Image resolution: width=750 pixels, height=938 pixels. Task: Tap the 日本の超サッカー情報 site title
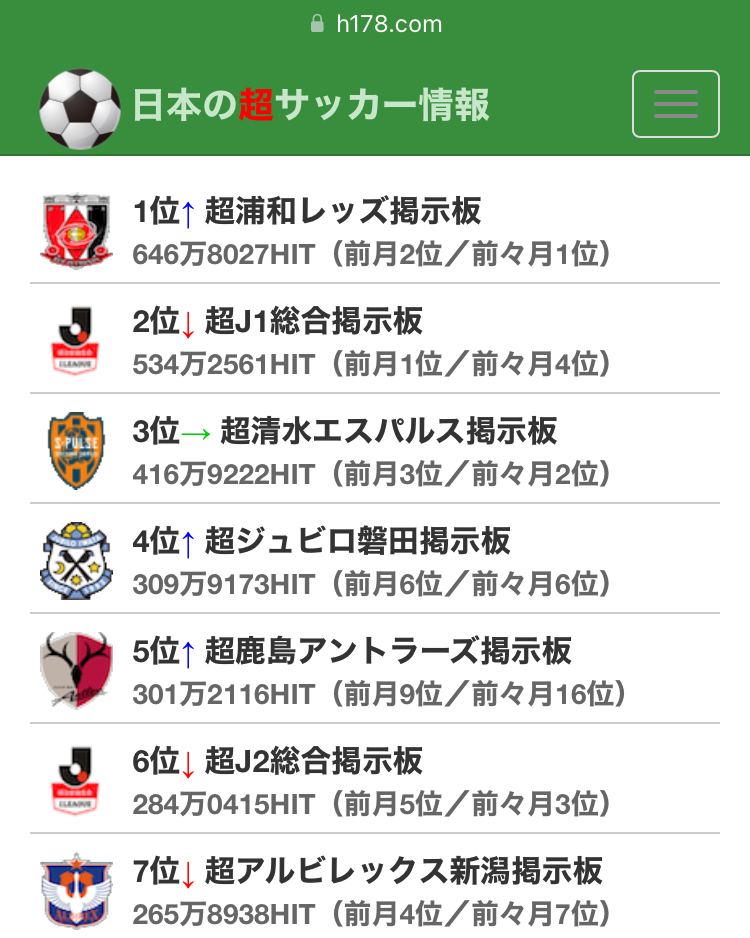pyautogui.click(x=310, y=105)
